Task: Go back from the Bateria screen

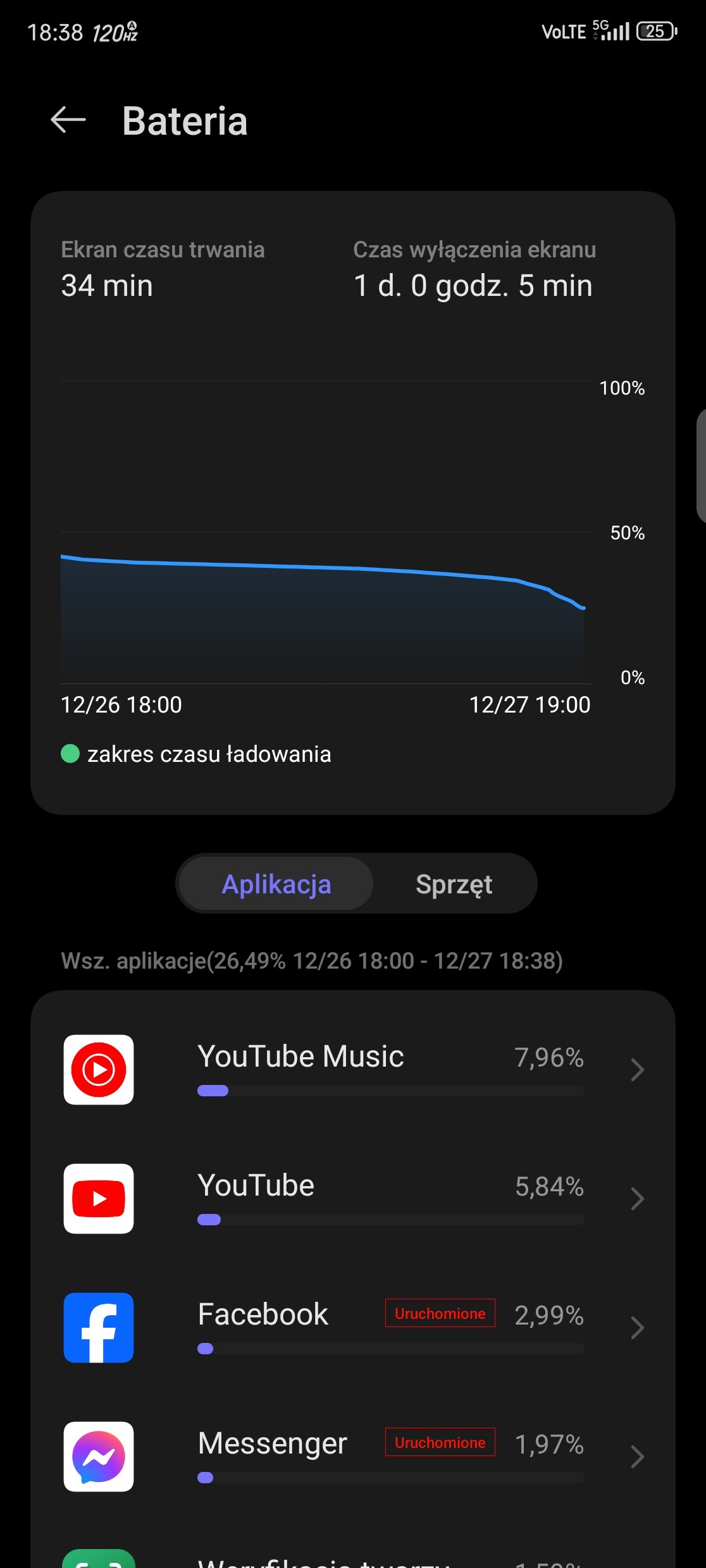Action: point(68,120)
